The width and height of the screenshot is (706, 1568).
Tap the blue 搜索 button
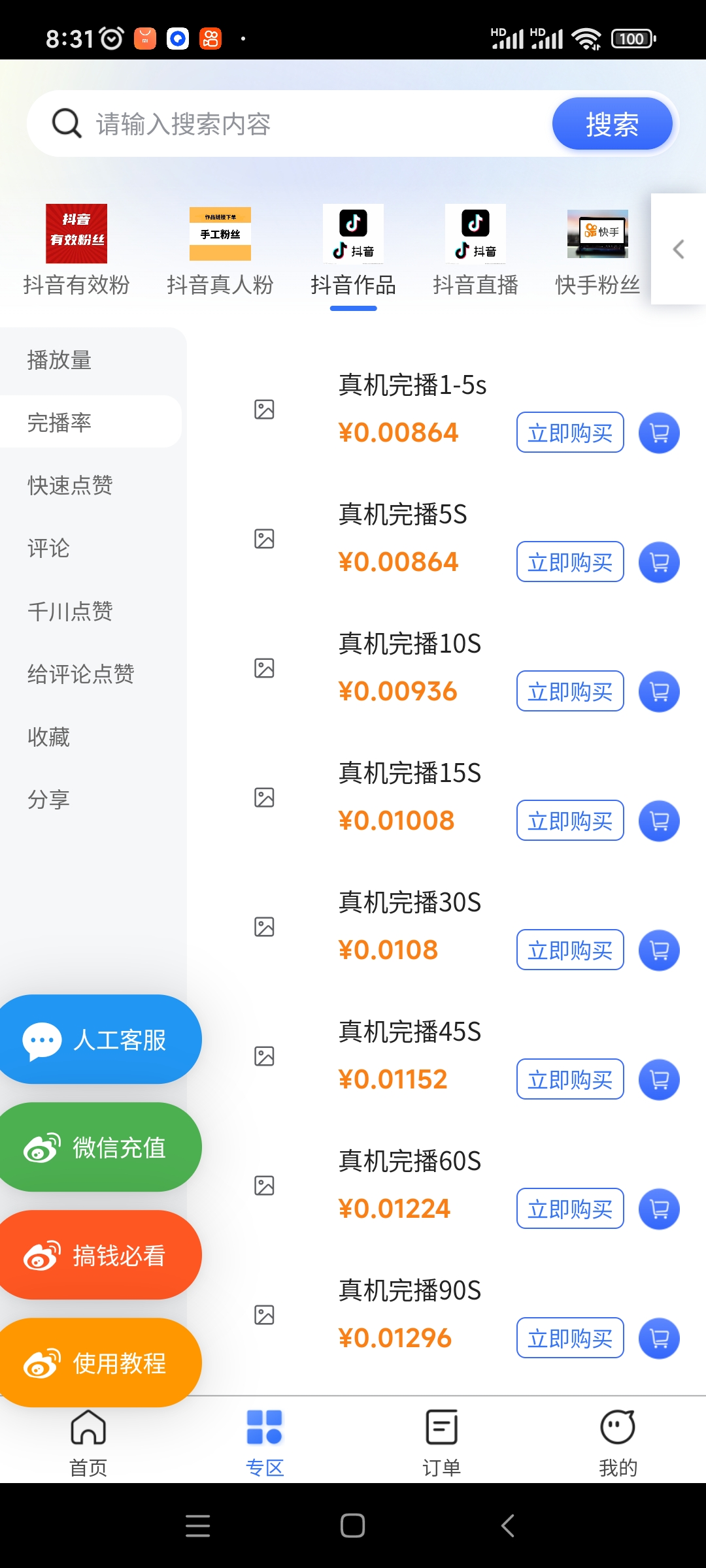[612, 124]
